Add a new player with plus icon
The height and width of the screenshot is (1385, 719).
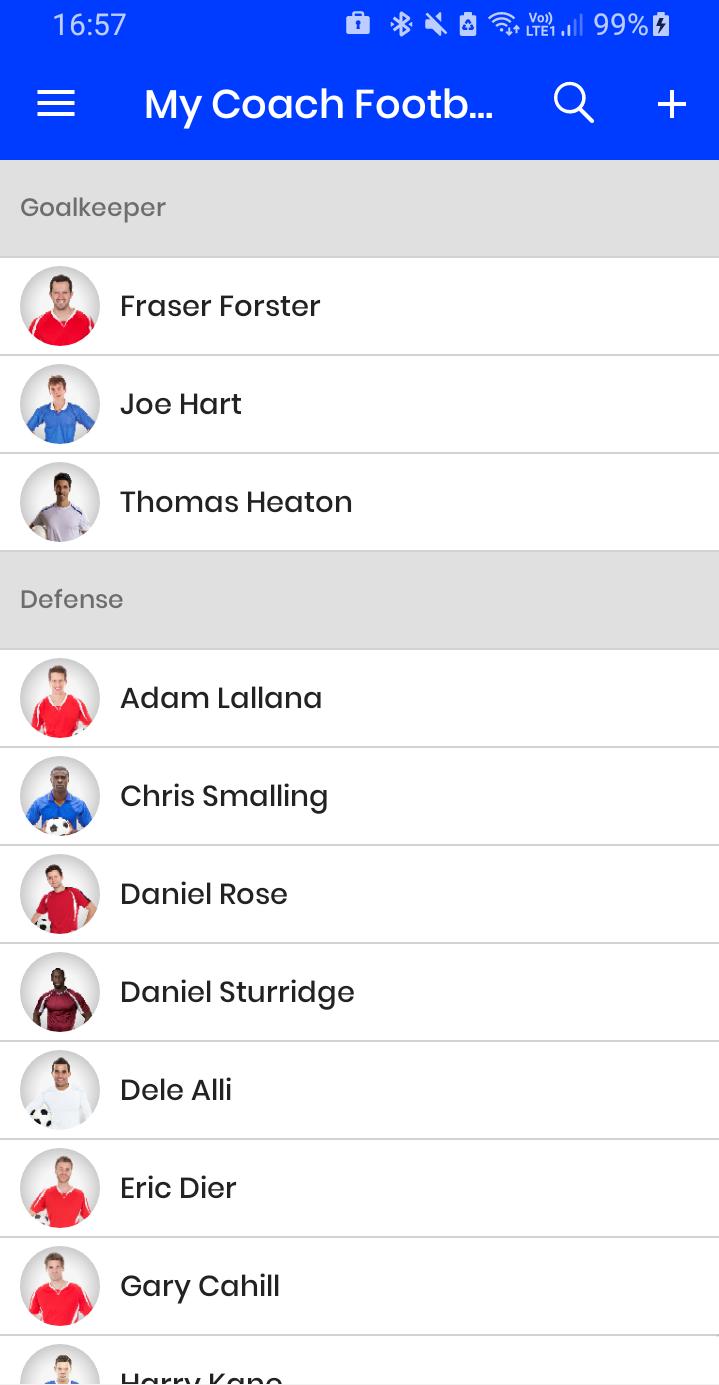click(x=672, y=104)
